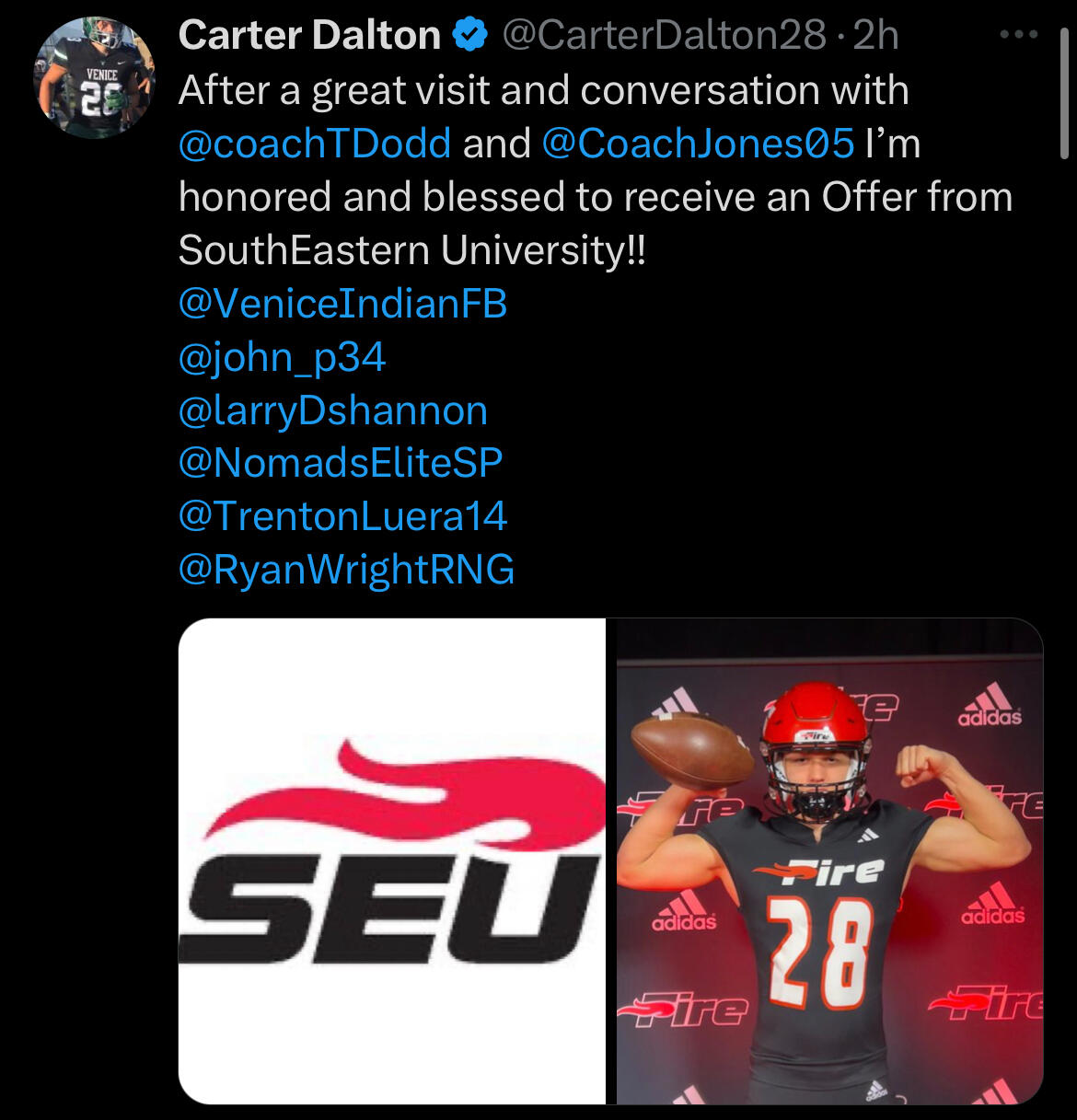
Task: View the photo of player number 28
Action: tap(829, 860)
